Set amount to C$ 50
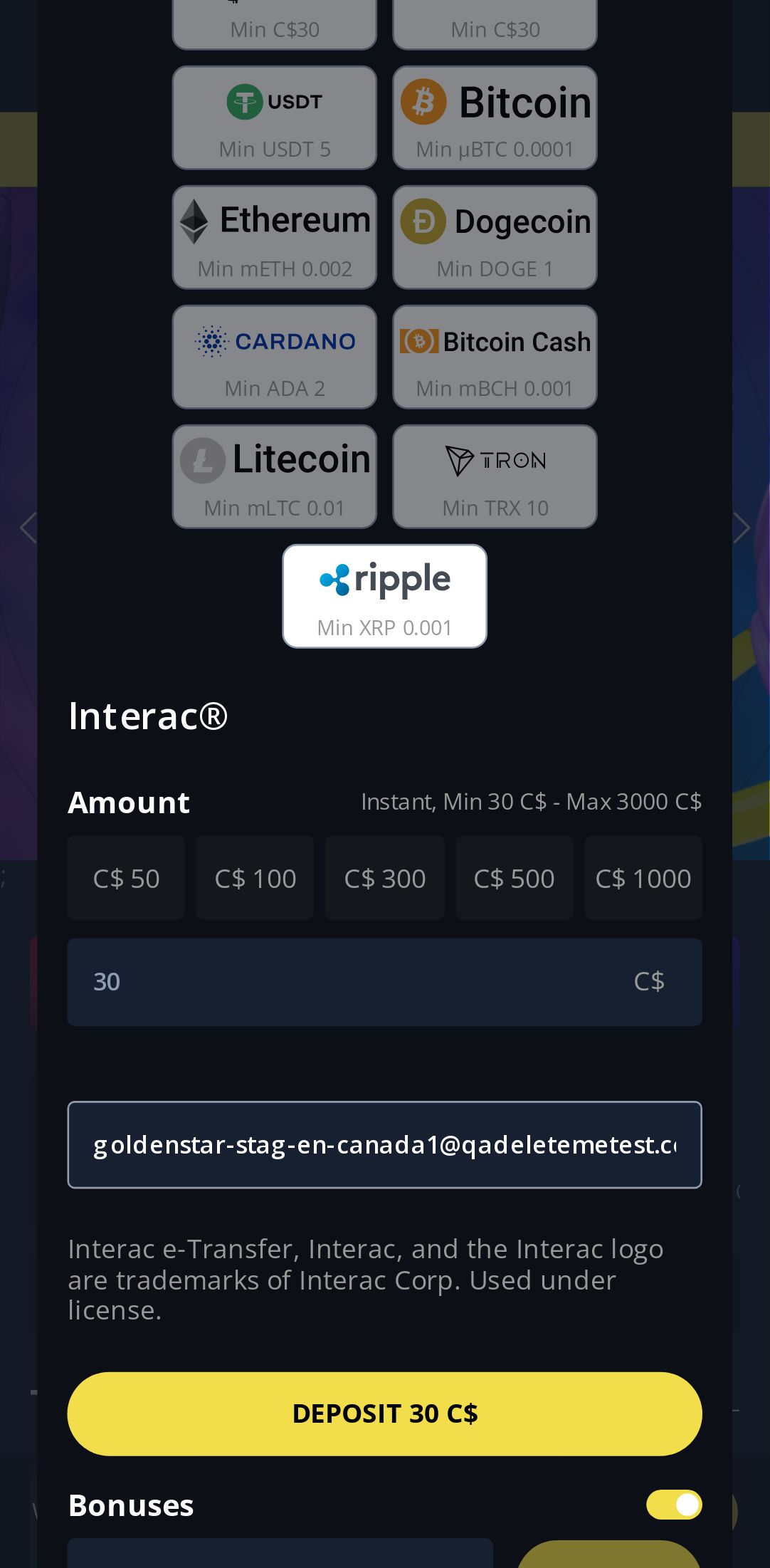The width and height of the screenshot is (770, 1568). click(x=126, y=878)
